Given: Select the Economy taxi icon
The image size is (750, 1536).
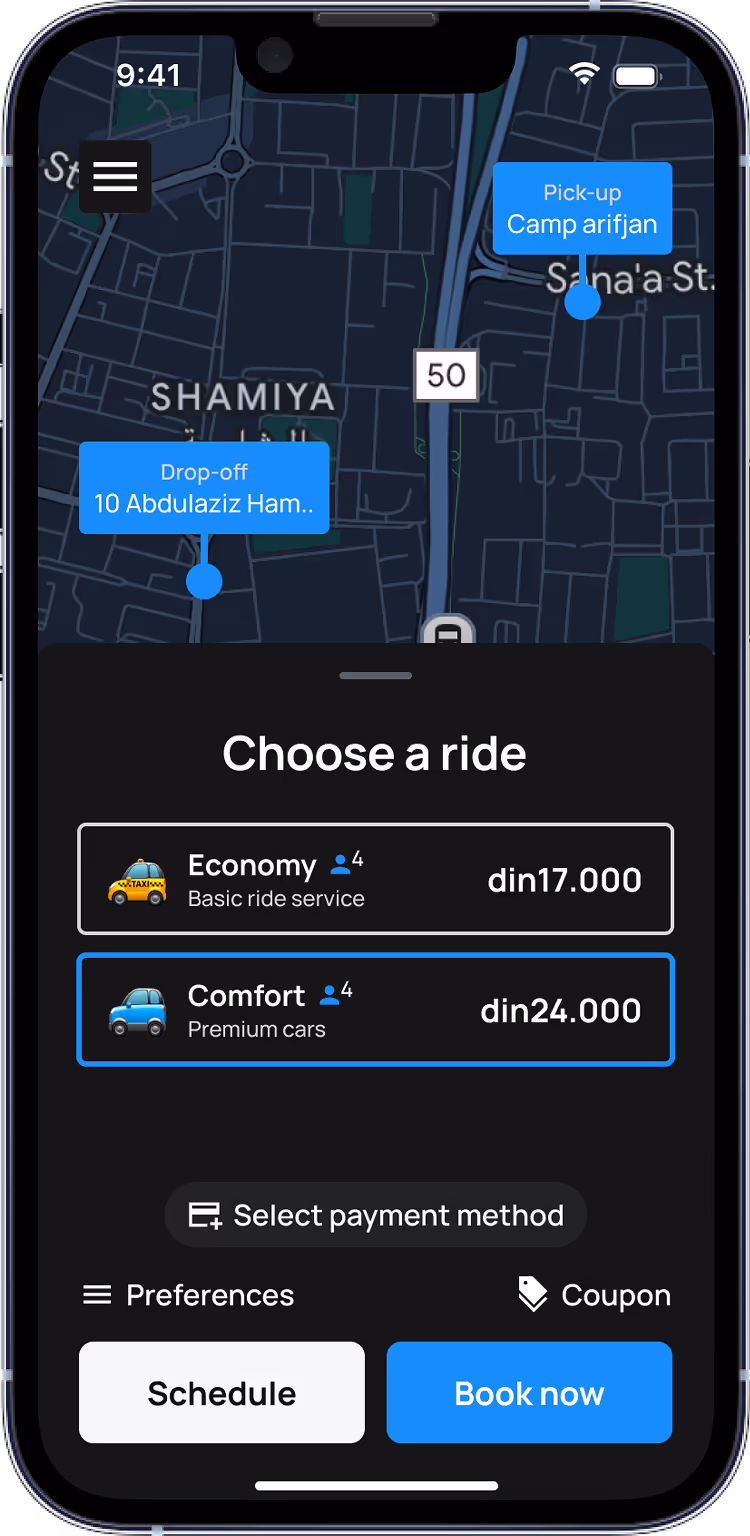Looking at the screenshot, I should (x=139, y=882).
